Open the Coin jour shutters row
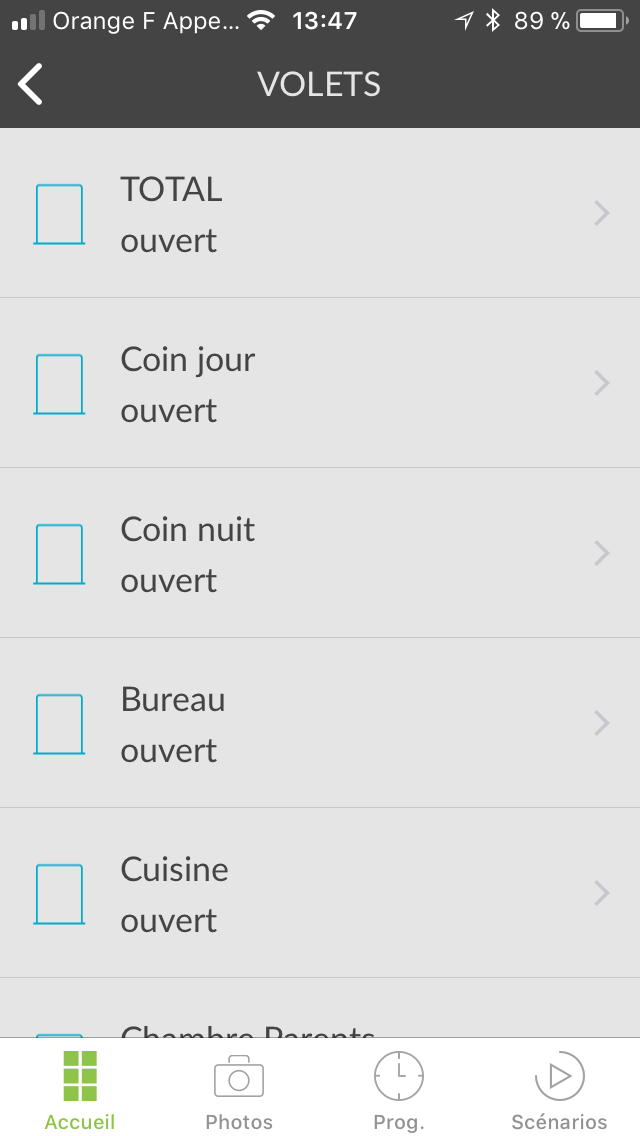The height and width of the screenshot is (1136, 640). pos(320,383)
